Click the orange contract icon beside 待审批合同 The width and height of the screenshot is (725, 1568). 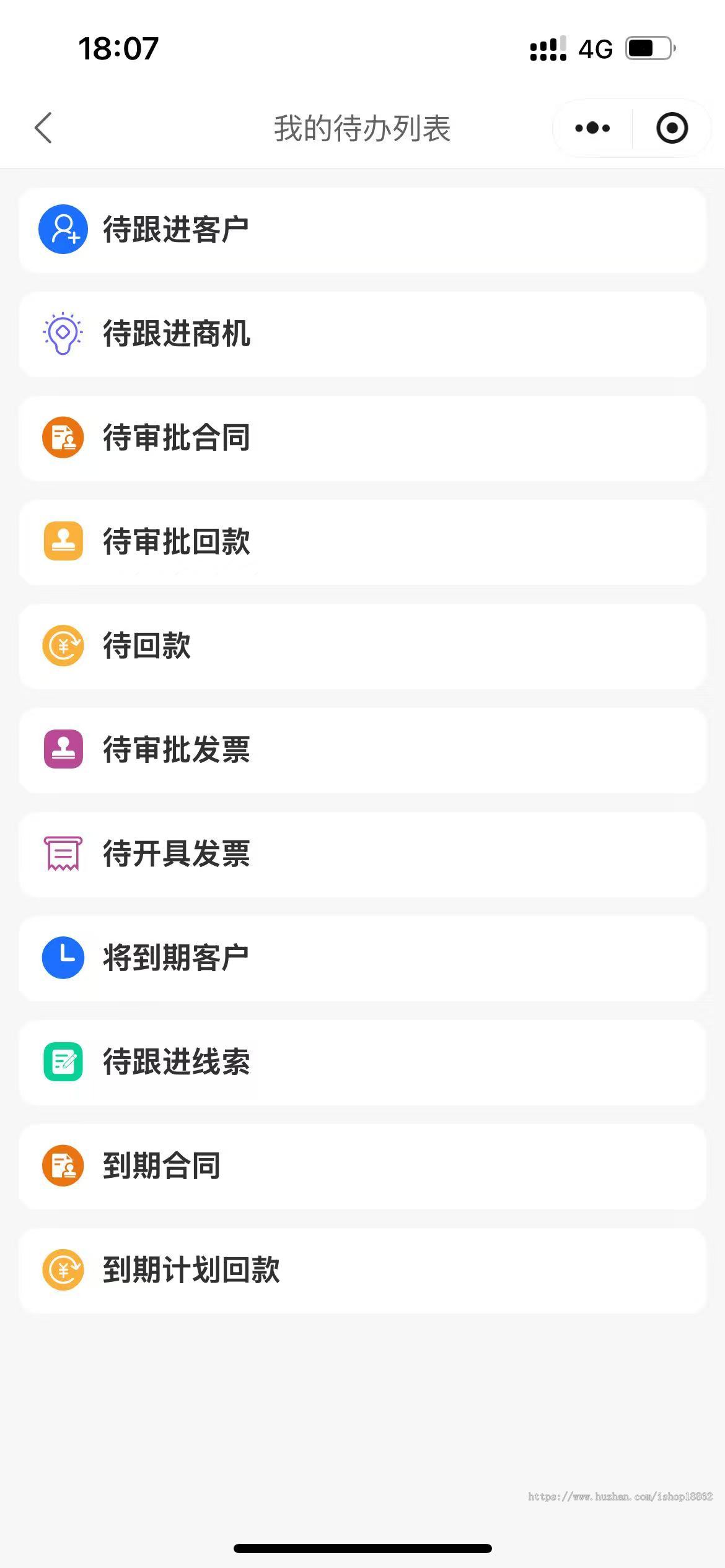coord(63,437)
